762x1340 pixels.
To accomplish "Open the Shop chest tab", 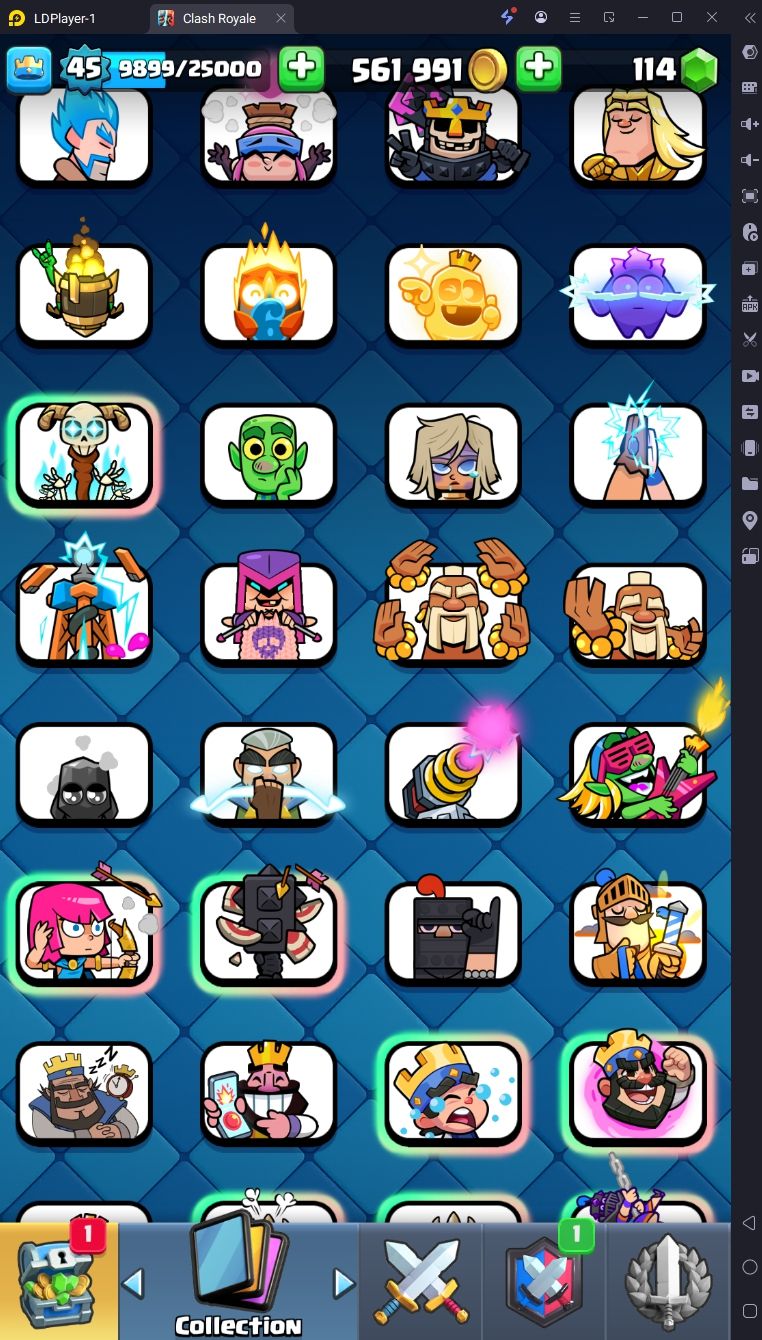I will [x=58, y=1282].
